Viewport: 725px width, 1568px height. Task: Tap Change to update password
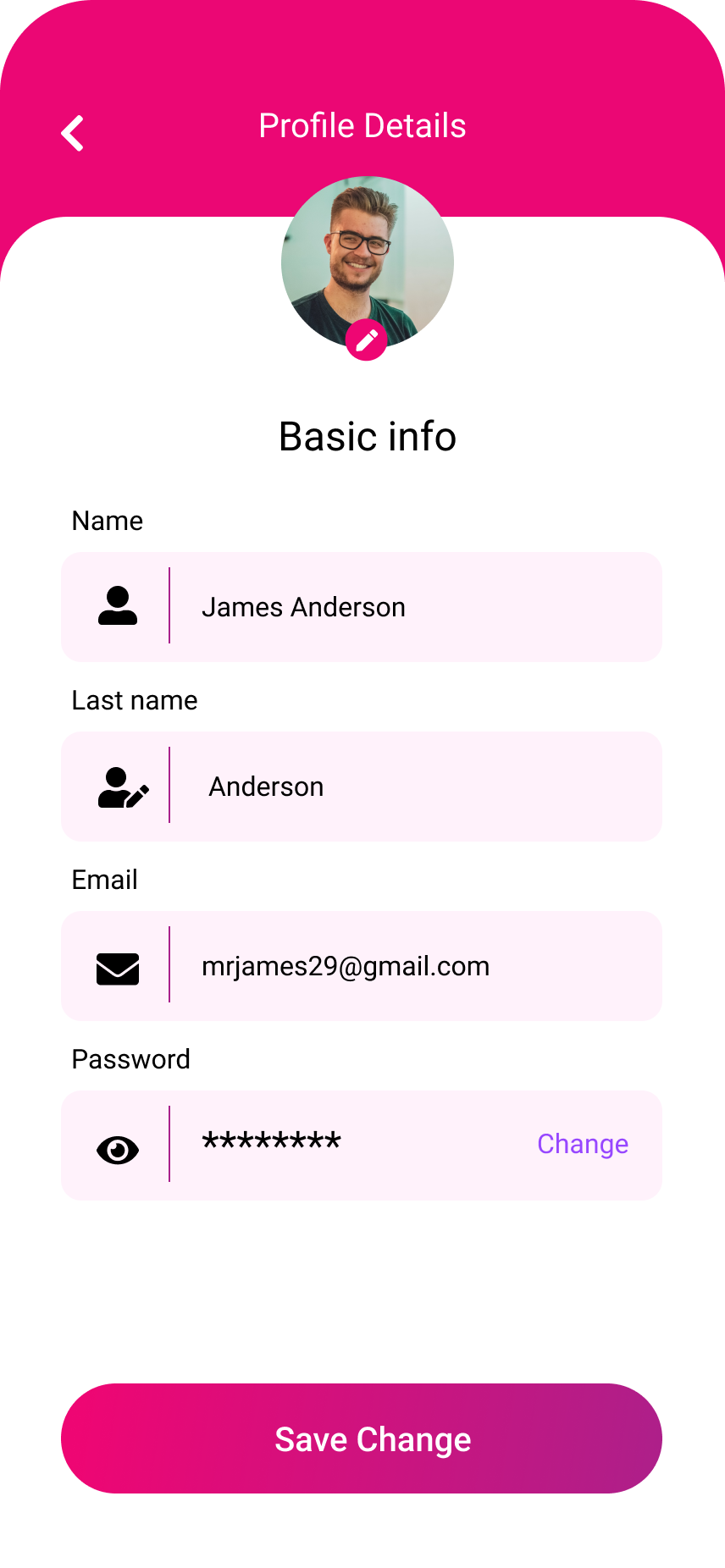pos(583,1144)
